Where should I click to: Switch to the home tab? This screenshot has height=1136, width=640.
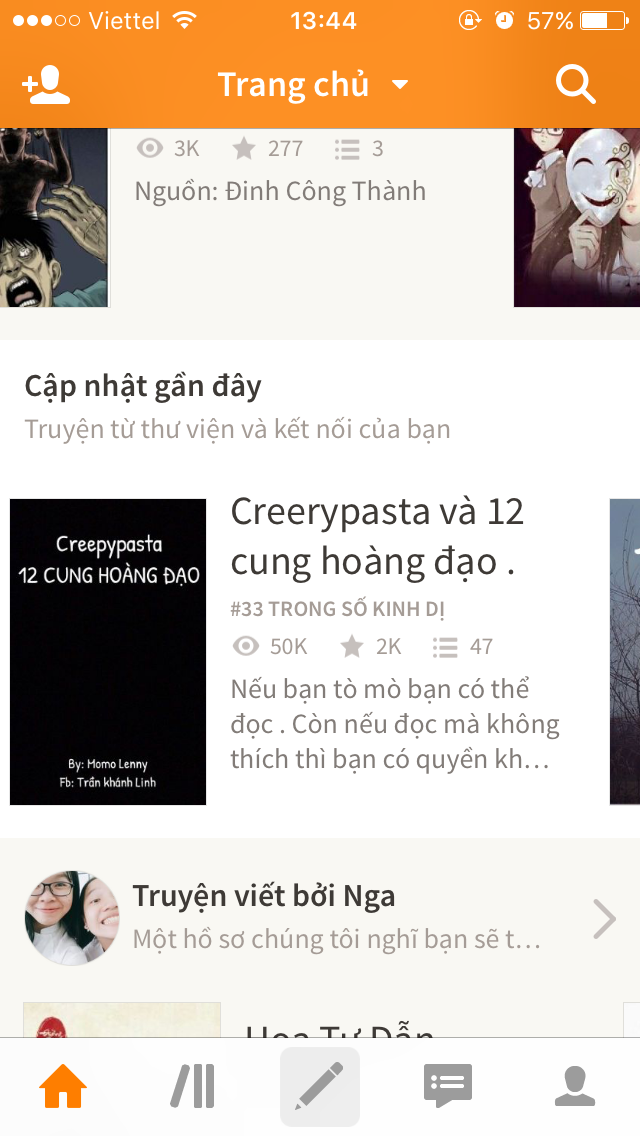[63, 1087]
